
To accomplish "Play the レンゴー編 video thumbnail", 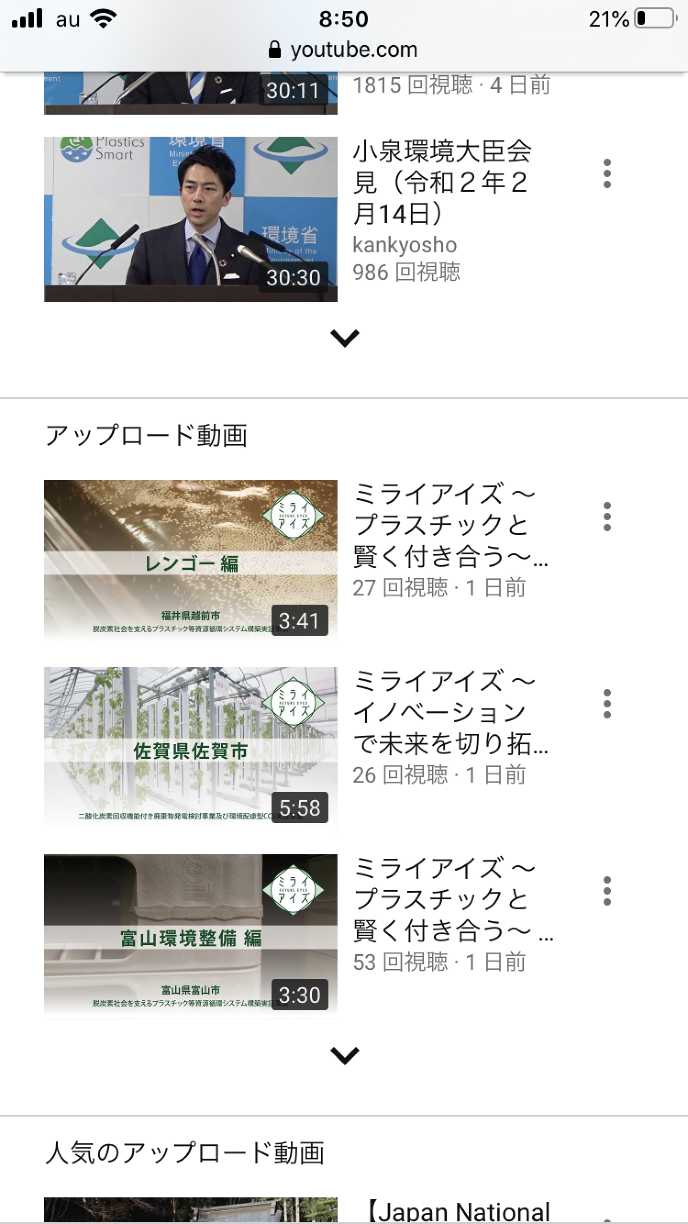I will tap(190, 560).
